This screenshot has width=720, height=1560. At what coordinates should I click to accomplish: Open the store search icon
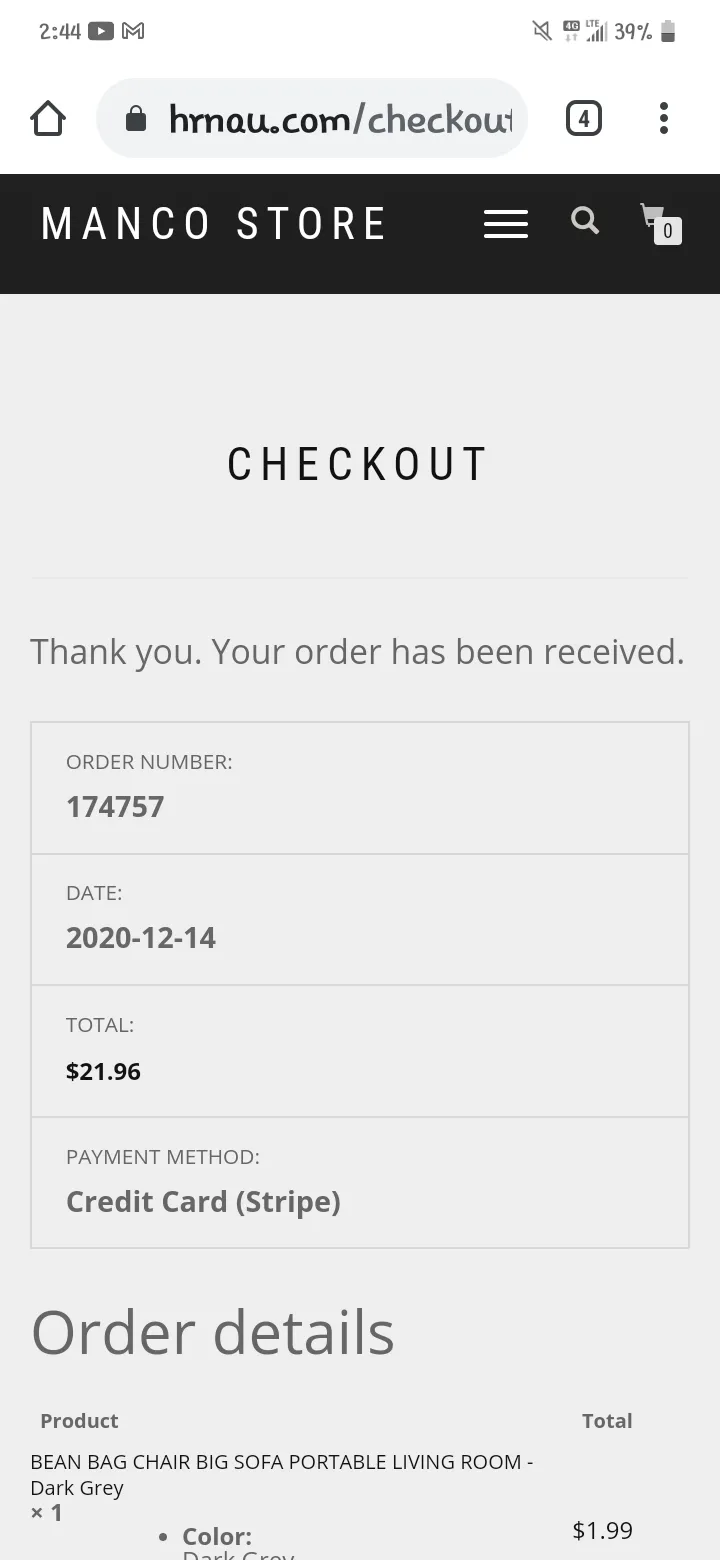585,220
